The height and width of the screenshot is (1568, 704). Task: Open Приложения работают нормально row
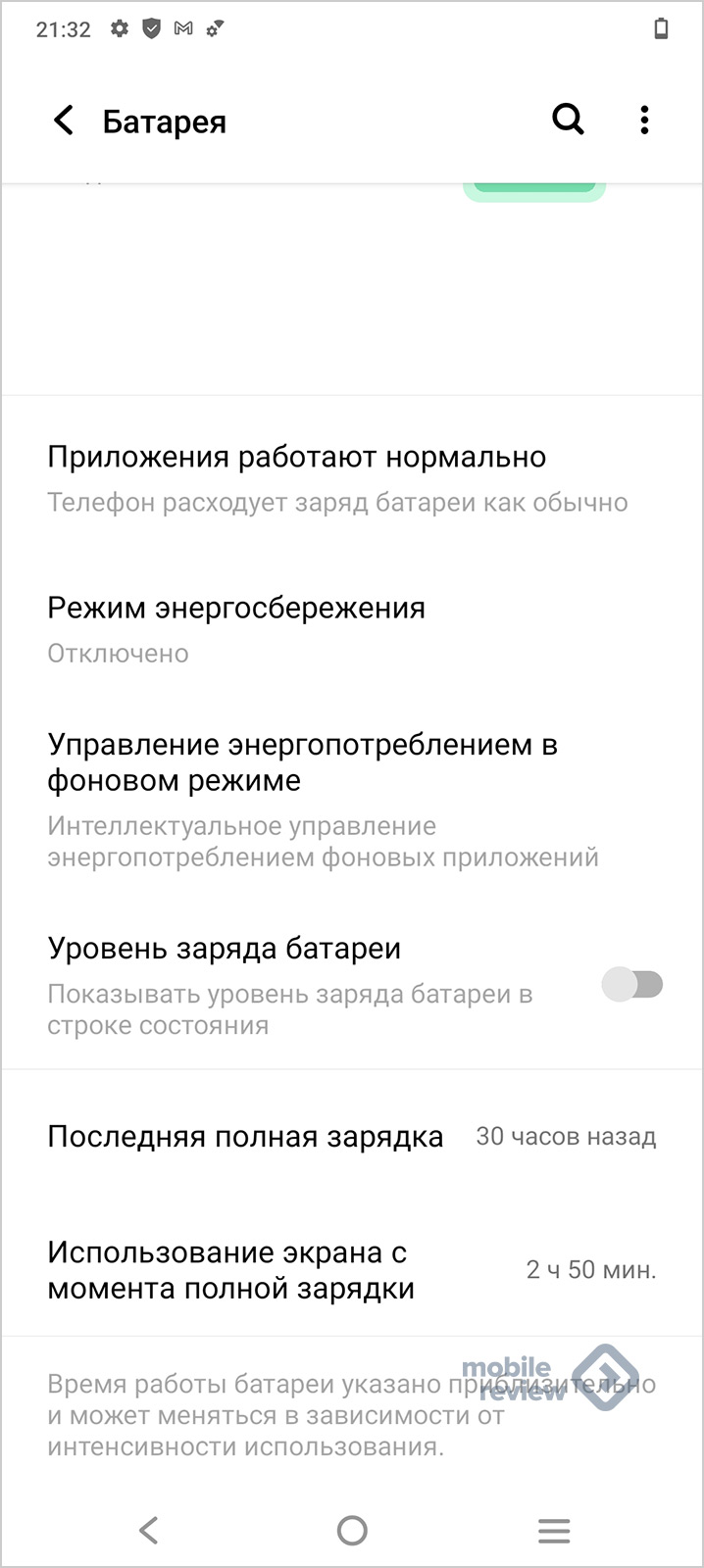[352, 478]
